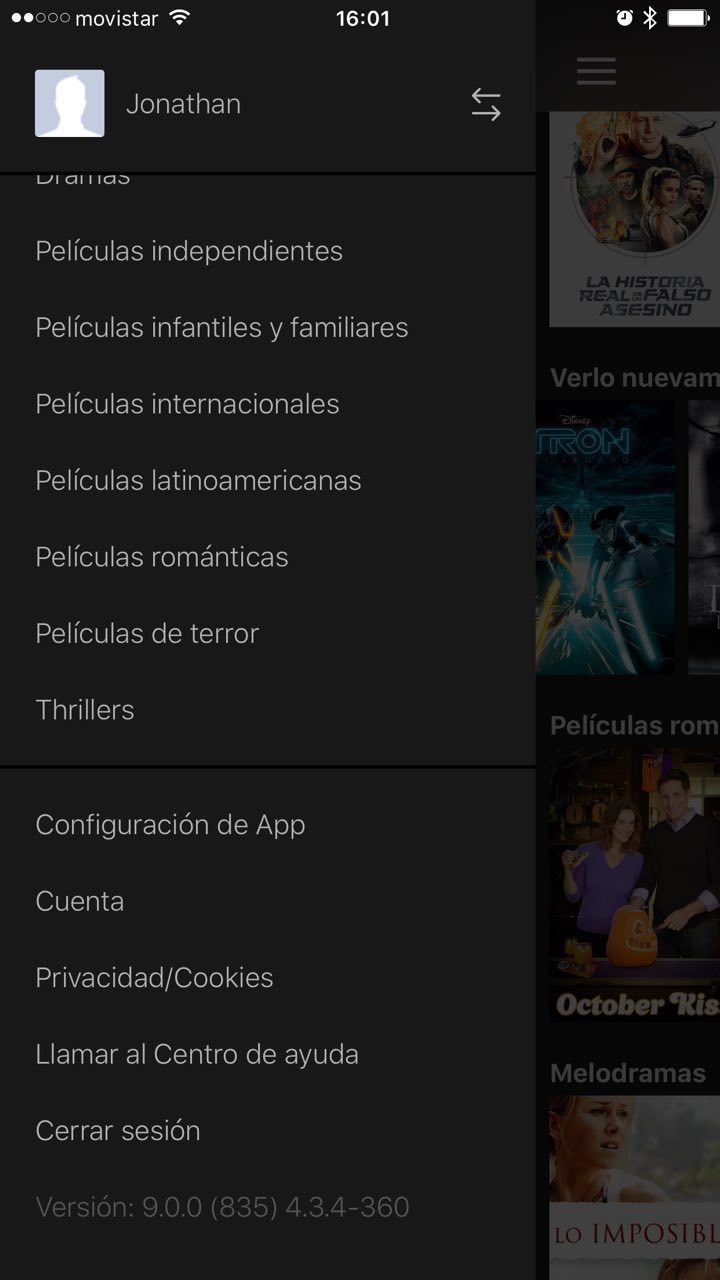The width and height of the screenshot is (720, 1280).
Task: Open the October Kiss movie tile
Action: pos(634,885)
